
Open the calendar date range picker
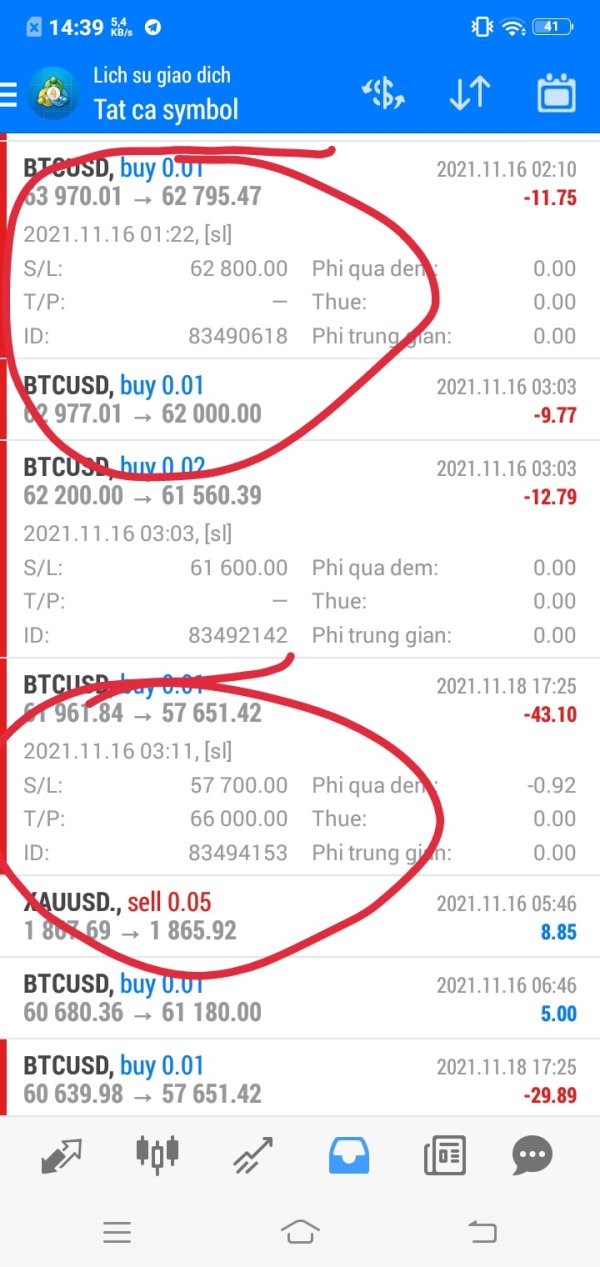(557, 94)
